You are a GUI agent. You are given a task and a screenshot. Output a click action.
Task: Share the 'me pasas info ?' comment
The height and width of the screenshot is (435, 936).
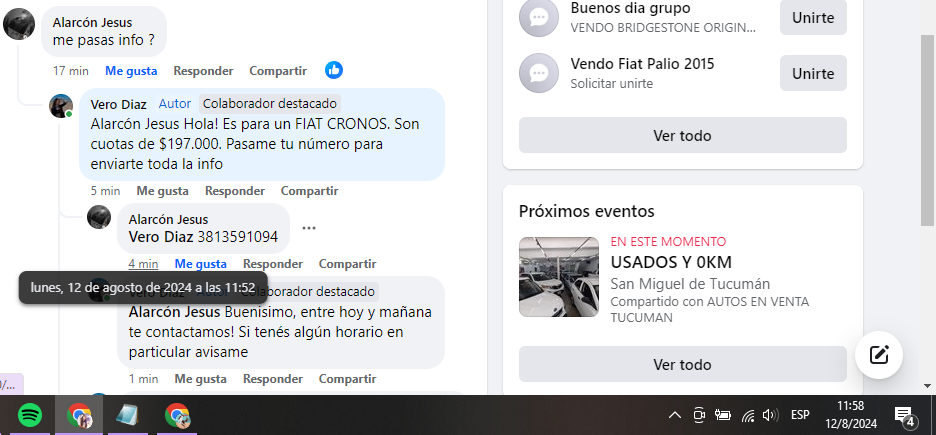point(277,71)
